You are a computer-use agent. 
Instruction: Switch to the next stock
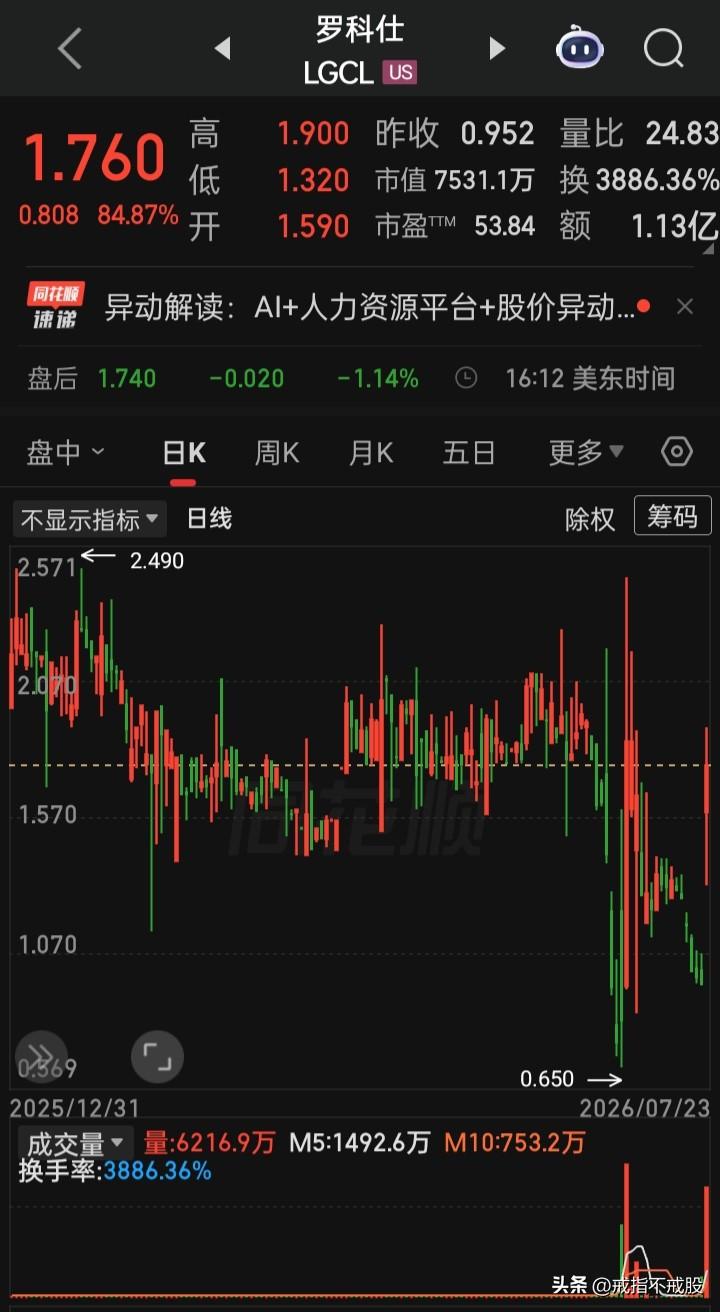(497, 48)
